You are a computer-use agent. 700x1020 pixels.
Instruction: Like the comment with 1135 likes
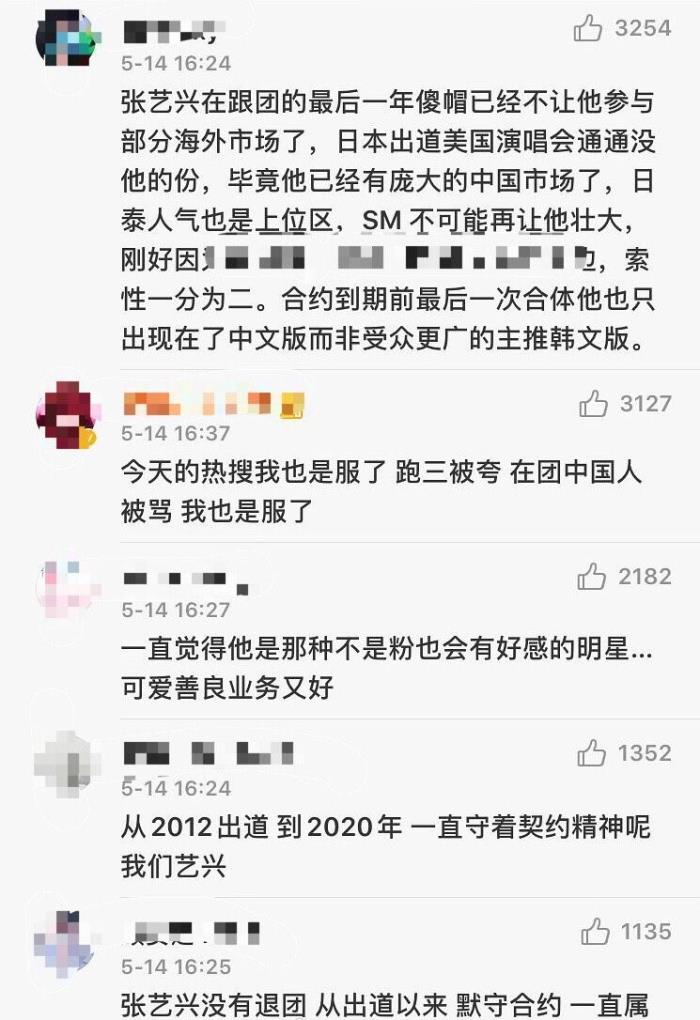595,932
